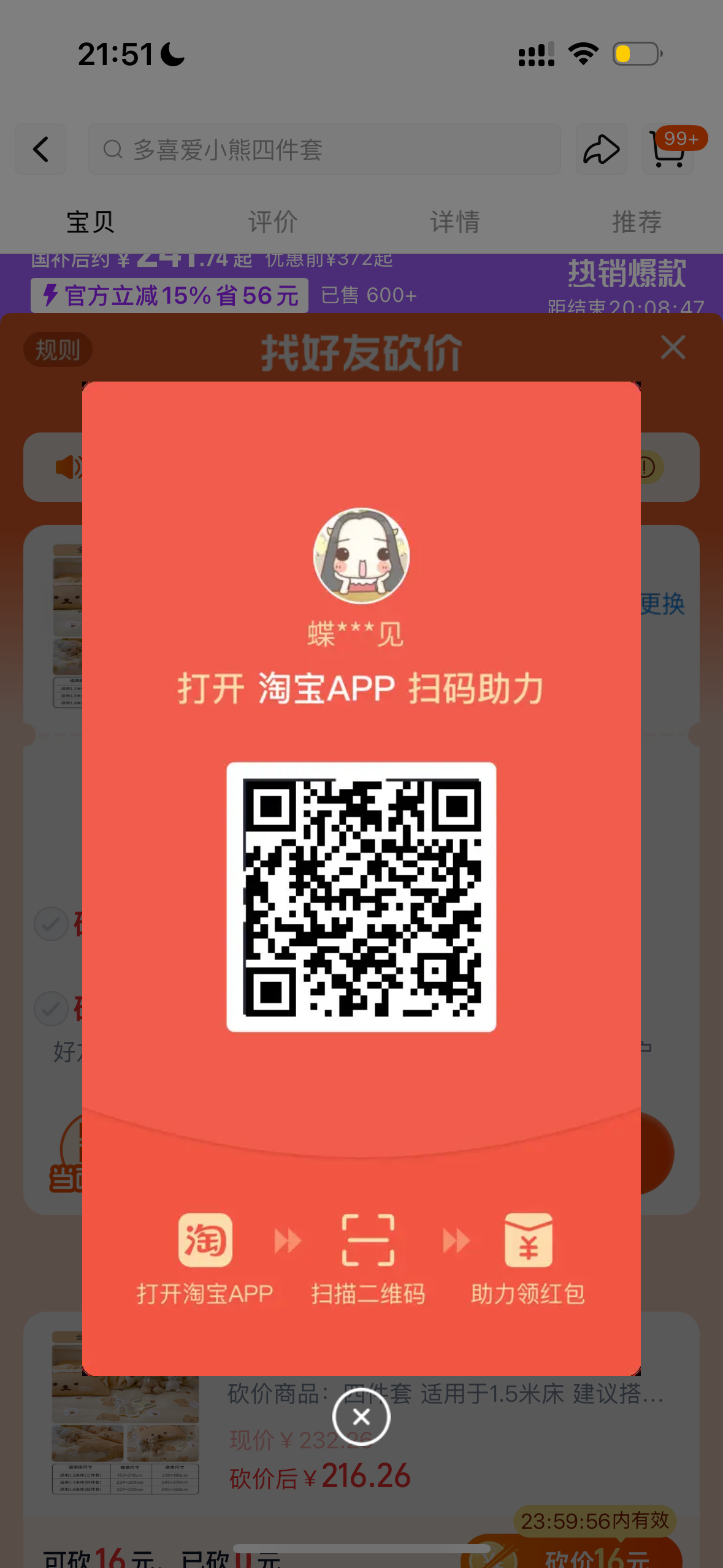723x1568 pixels.
Task: Go back with the top arrow
Action: pyautogui.click(x=40, y=149)
